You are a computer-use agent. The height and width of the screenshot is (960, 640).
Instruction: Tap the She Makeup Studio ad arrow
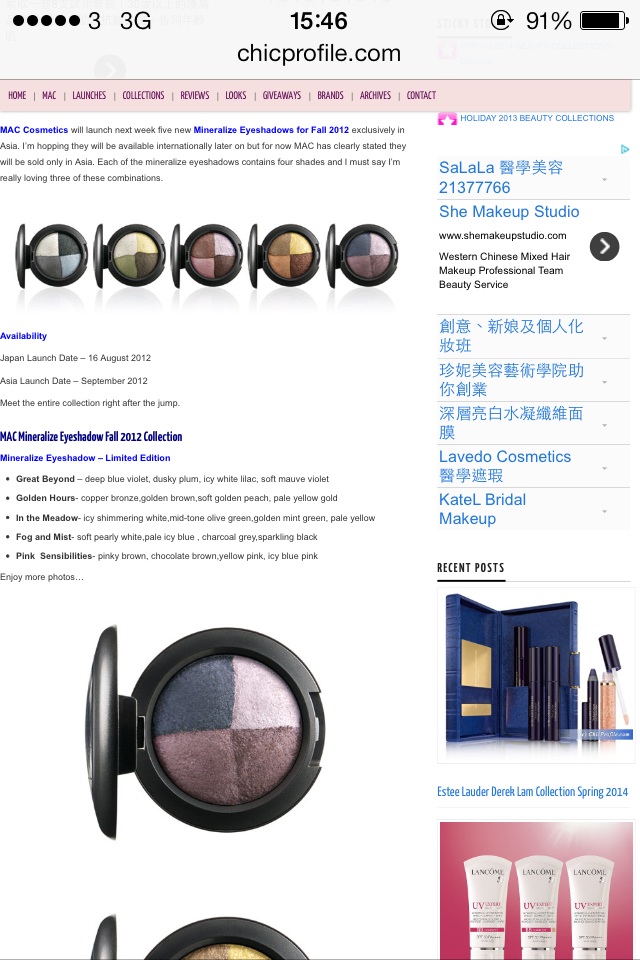604,246
